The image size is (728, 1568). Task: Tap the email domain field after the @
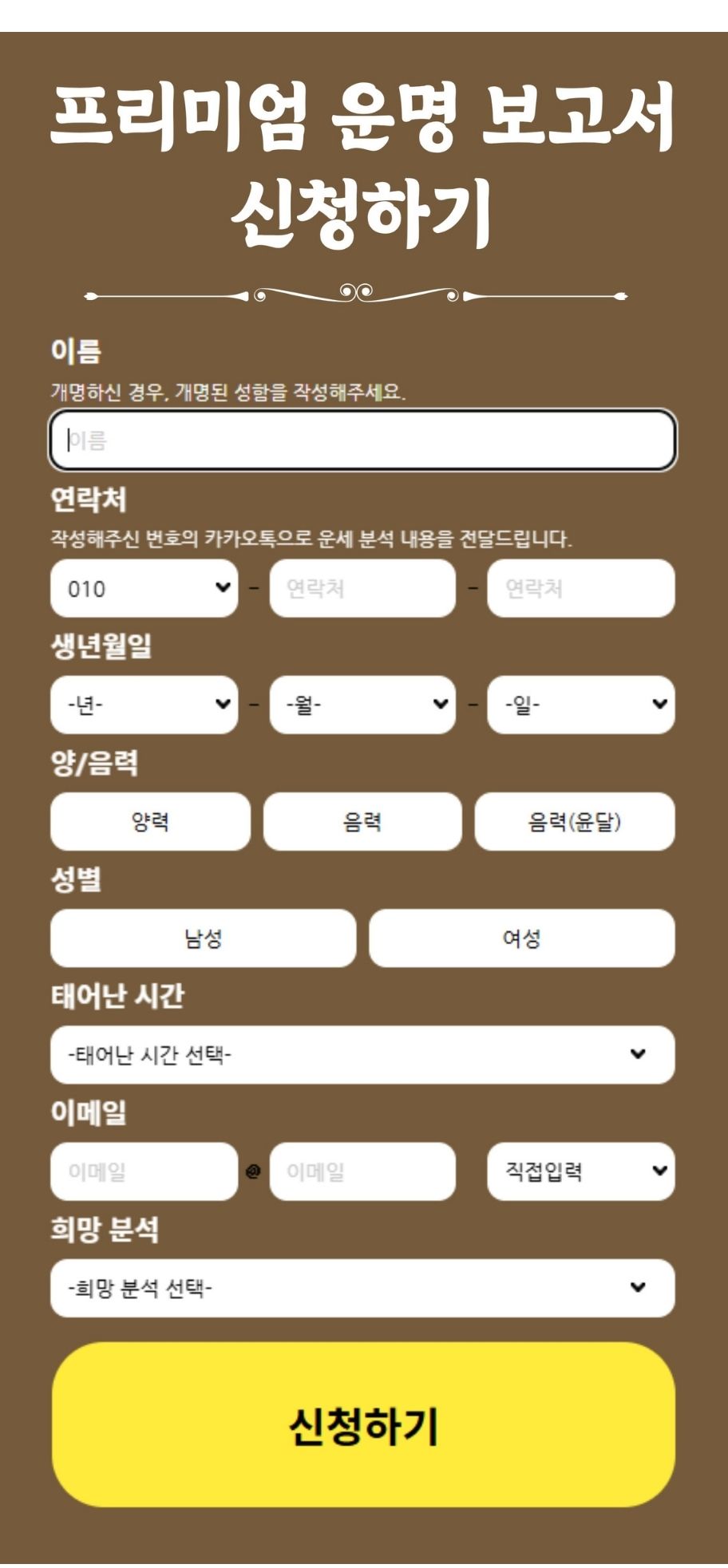(362, 1171)
